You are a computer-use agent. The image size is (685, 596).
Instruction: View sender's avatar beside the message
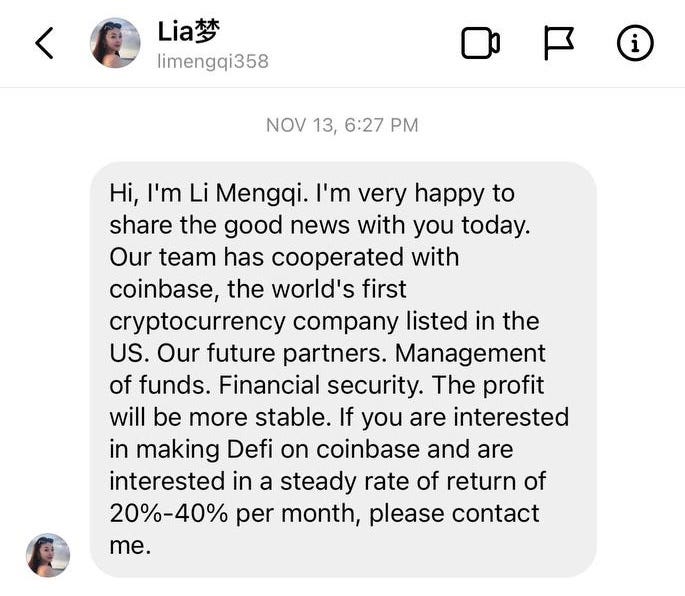[48, 555]
